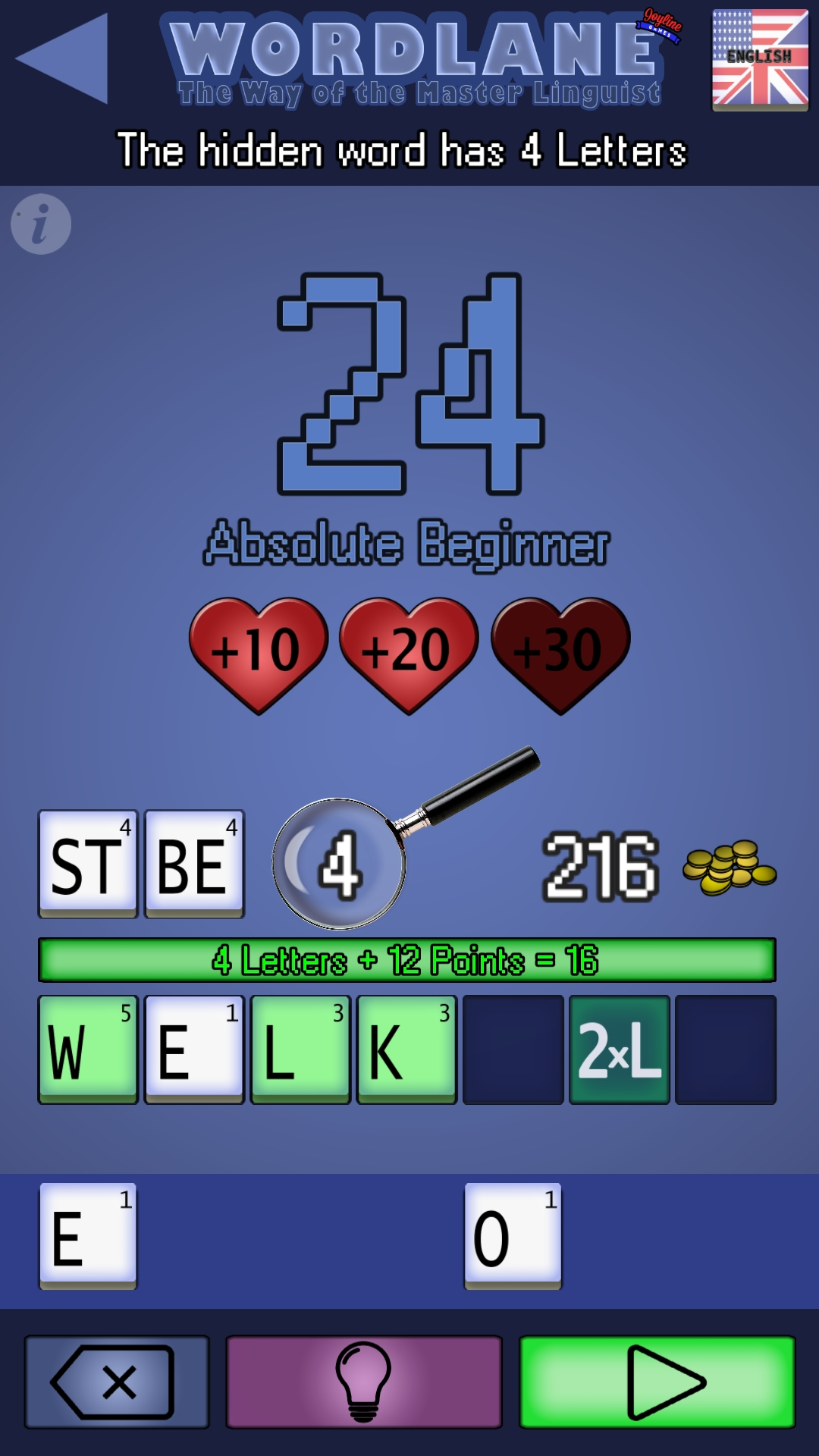The image size is (819, 1456).
Task: Remove the placed K tile
Action: (406, 1050)
